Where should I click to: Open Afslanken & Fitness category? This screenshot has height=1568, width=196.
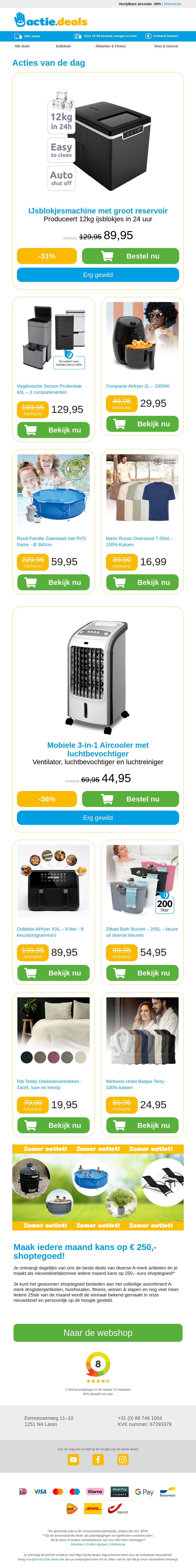click(x=111, y=46)
